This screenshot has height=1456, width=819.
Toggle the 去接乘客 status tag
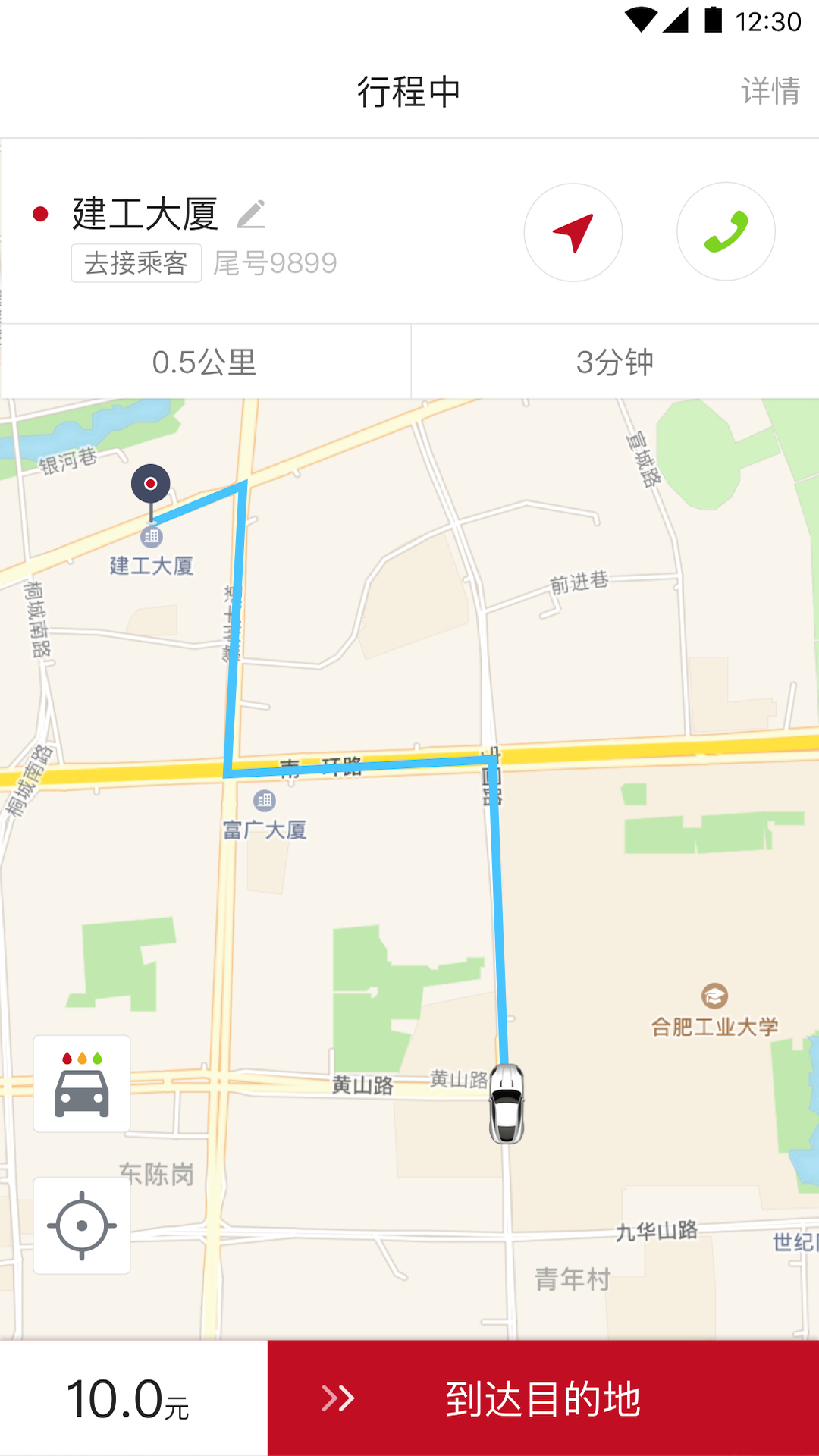coord(136,263)
